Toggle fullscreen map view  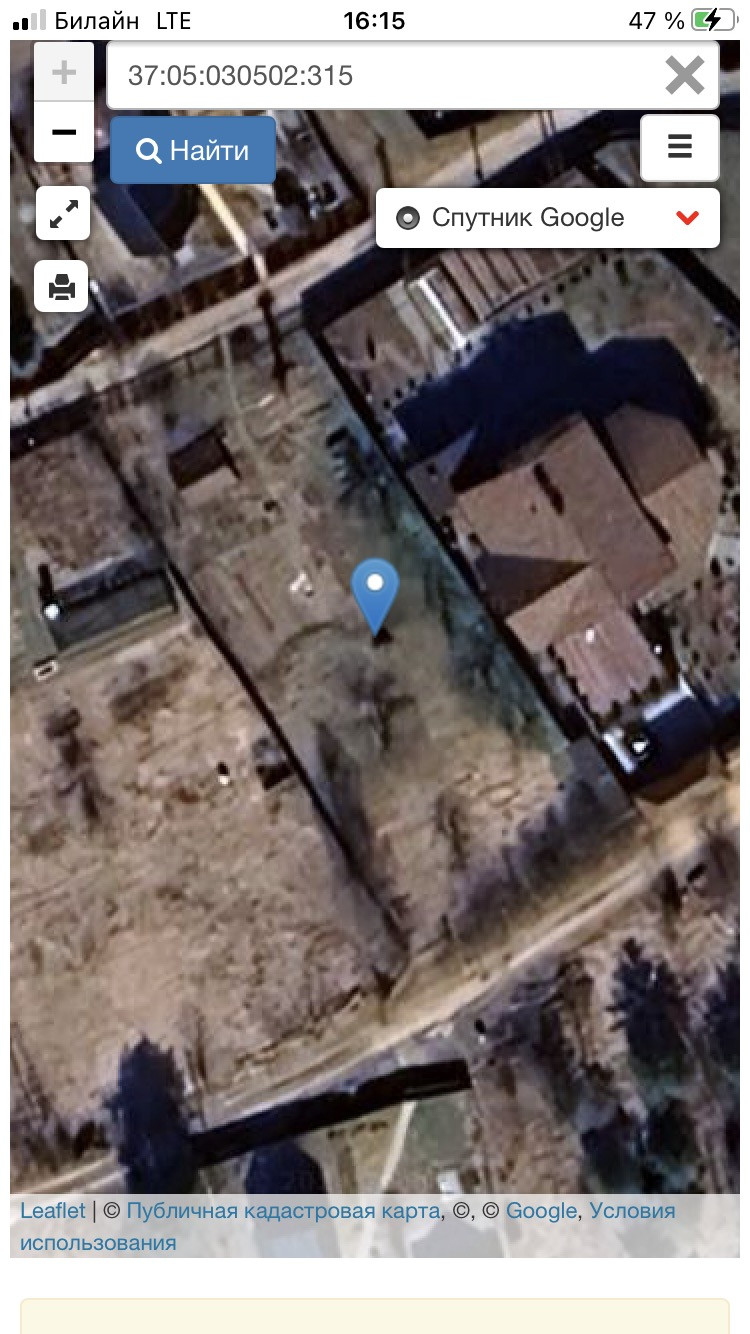click(63, 213)
